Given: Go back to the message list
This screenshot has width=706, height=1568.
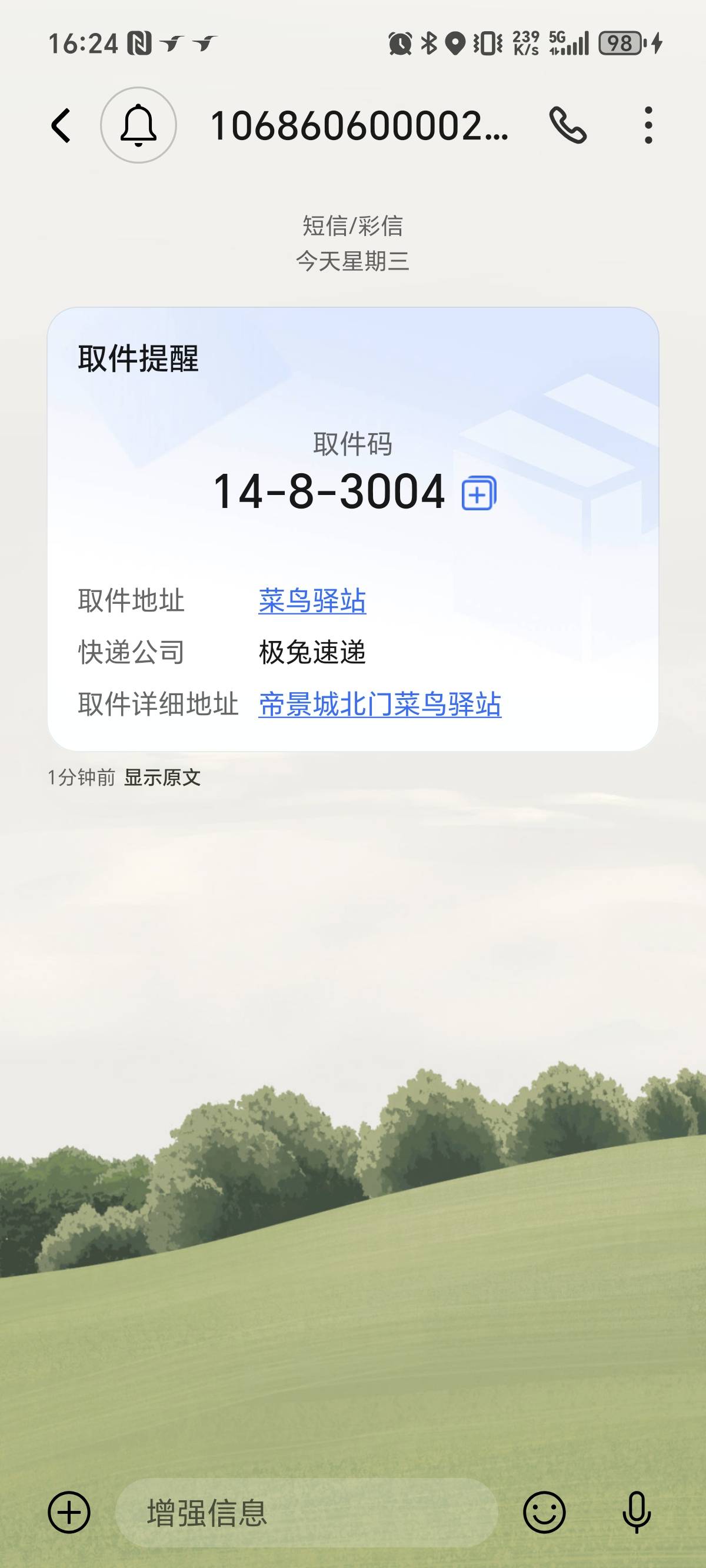Looking at the screenshot, I should point(61,125).
